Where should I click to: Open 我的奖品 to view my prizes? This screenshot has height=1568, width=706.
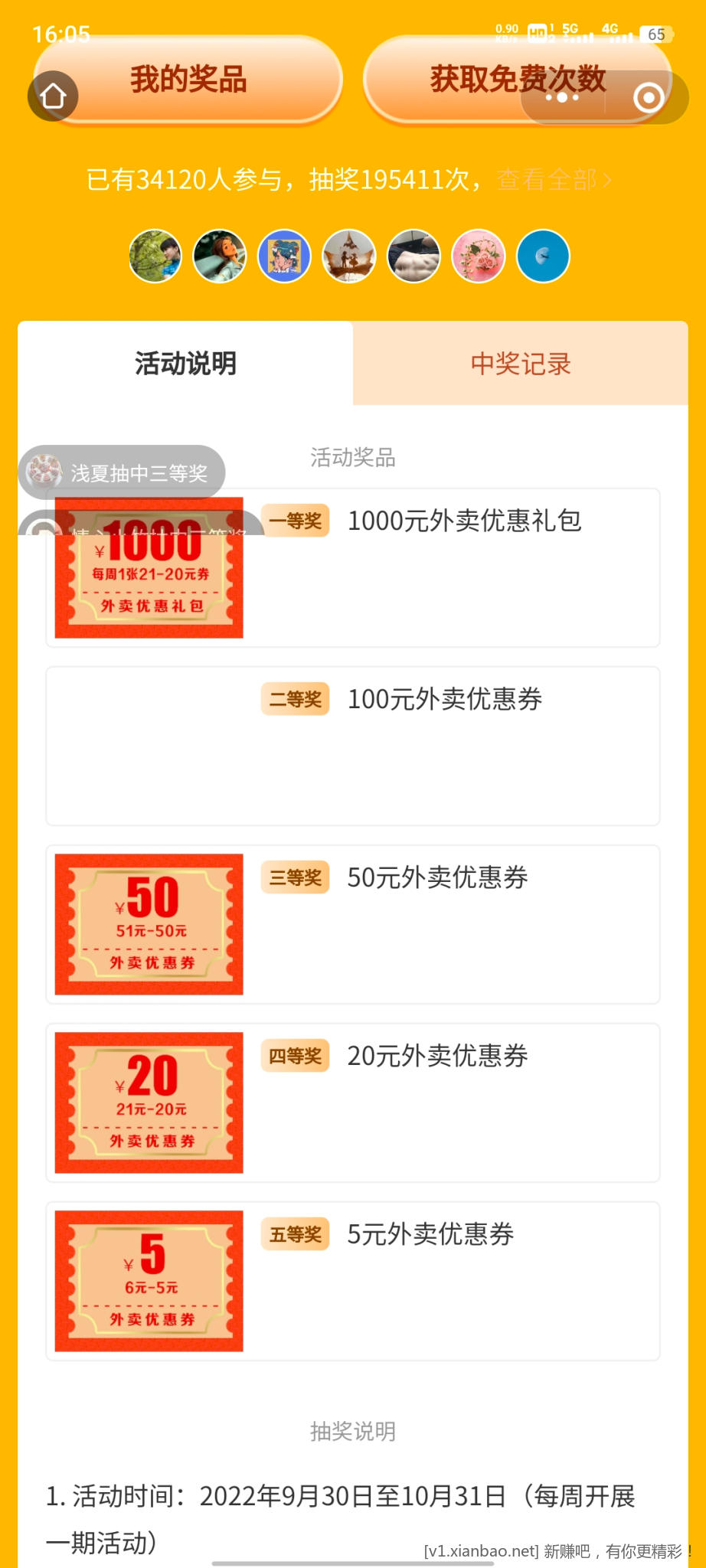(x=188, y=80)
